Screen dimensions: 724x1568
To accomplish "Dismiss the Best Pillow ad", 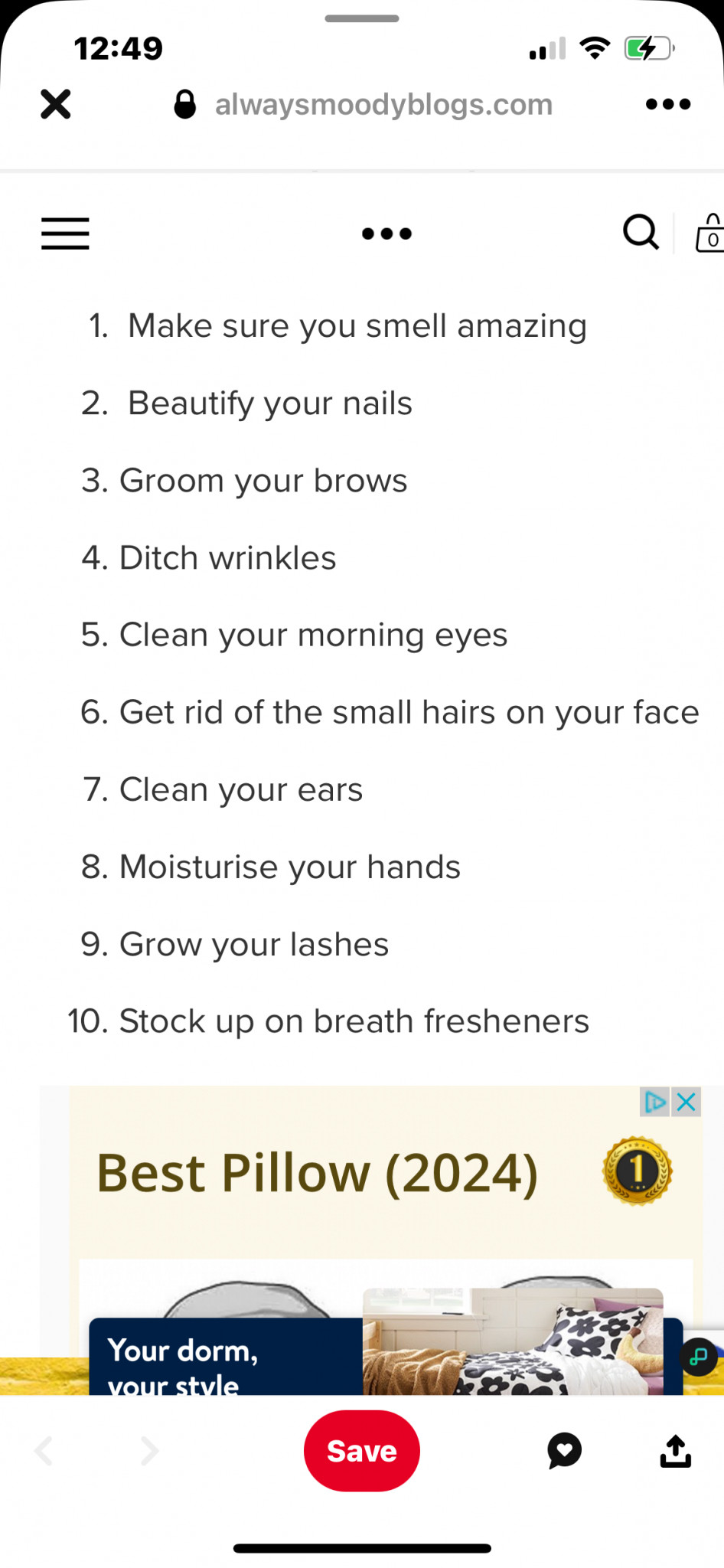I will click(686, 1102).
